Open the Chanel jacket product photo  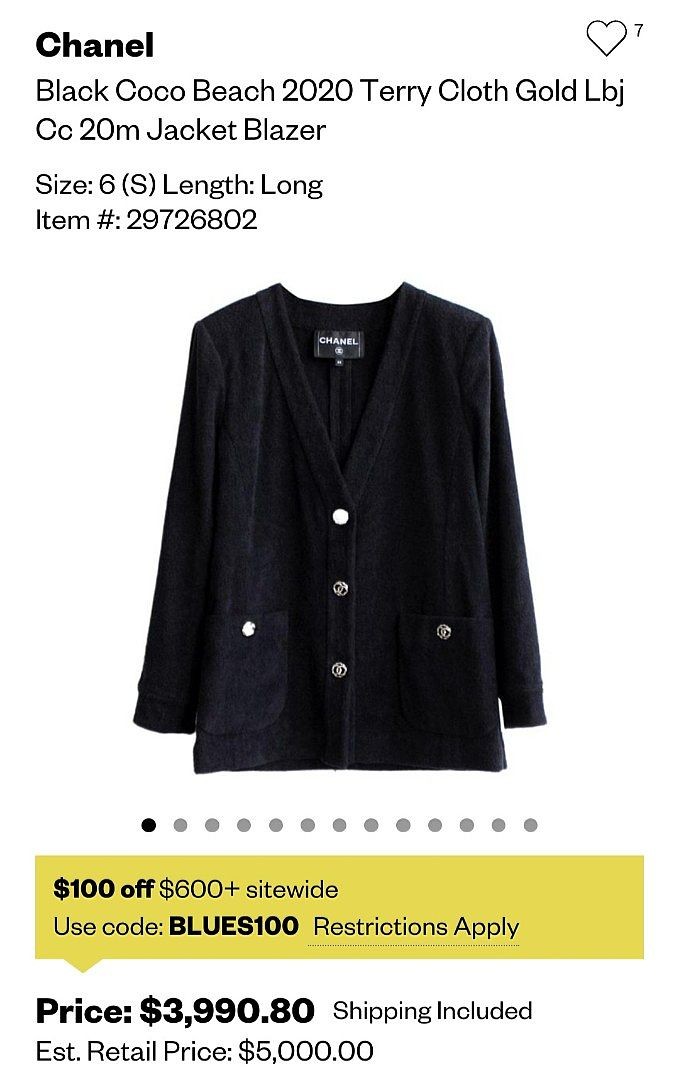tap(339, 528)
